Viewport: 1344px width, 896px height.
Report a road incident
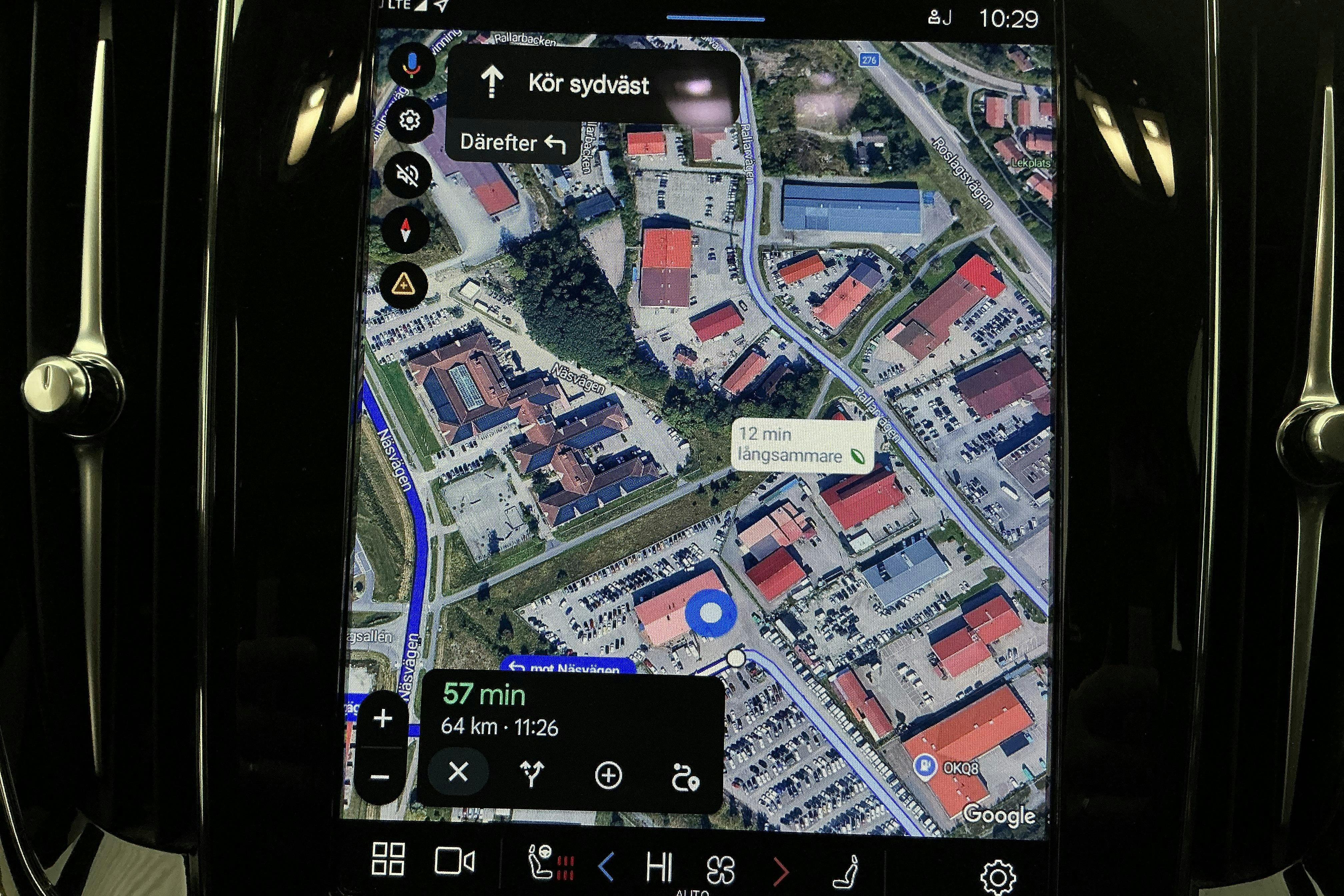(x=403, y=284)
